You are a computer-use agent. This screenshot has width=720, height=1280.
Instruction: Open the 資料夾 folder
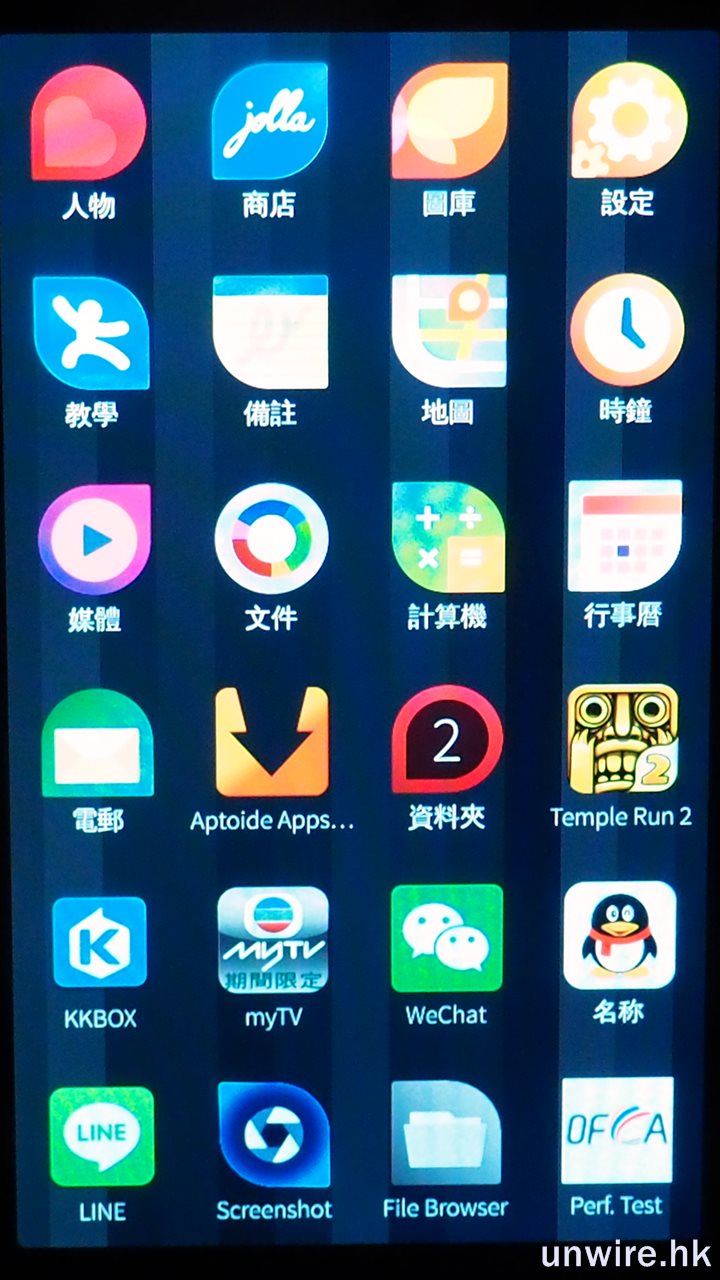click(447, 740)
